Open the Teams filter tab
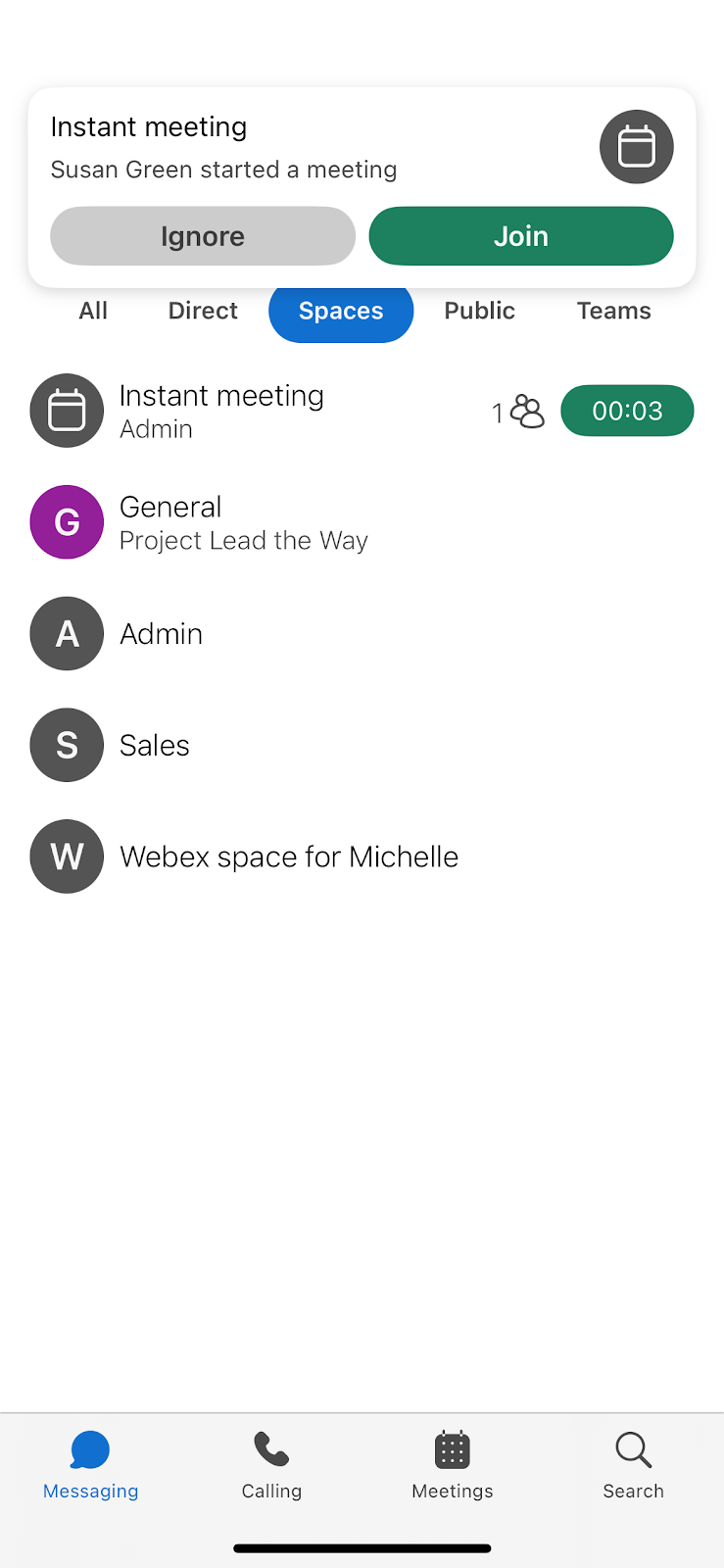This screenshot has height=1568, width=724. pyautogui.click(x=613, y=311)
